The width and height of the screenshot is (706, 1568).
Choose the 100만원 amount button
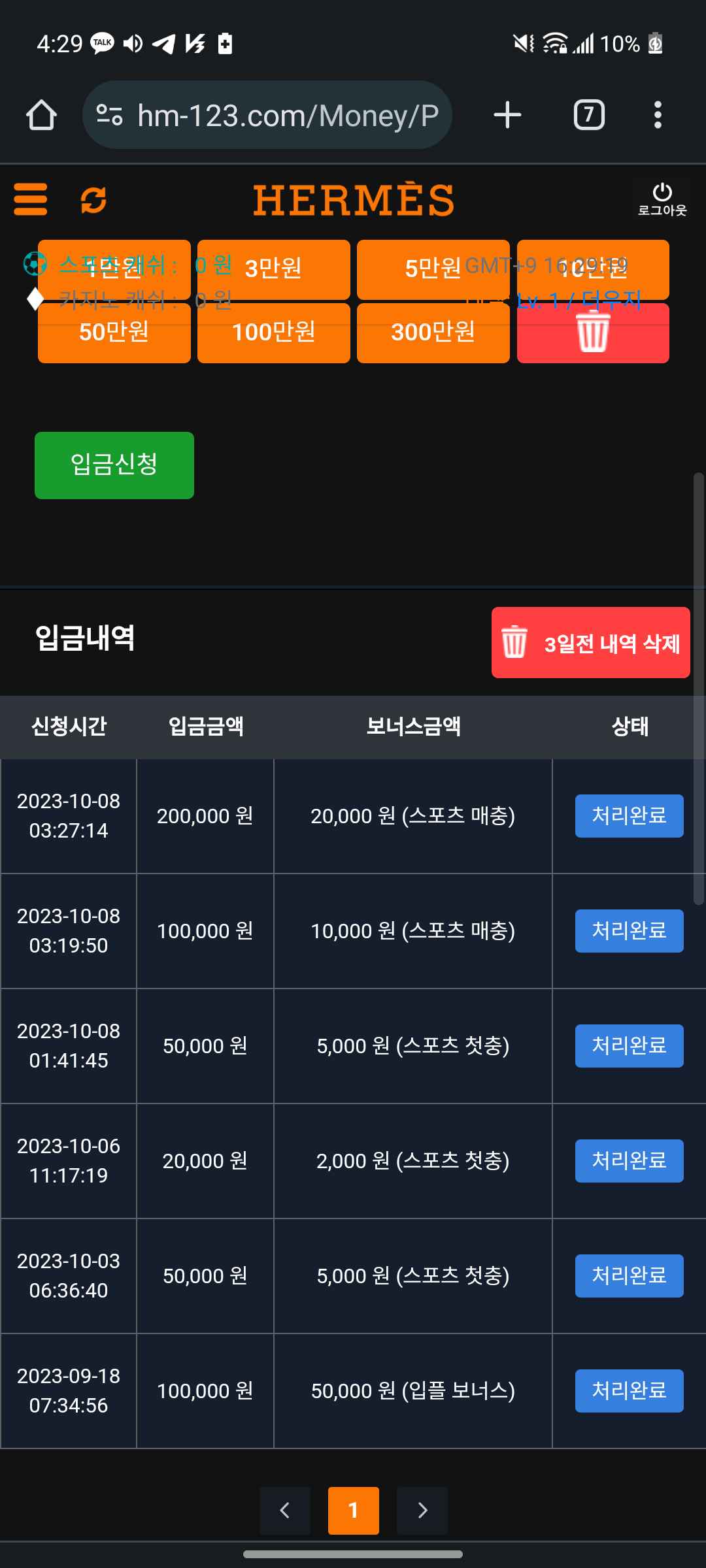273,333
